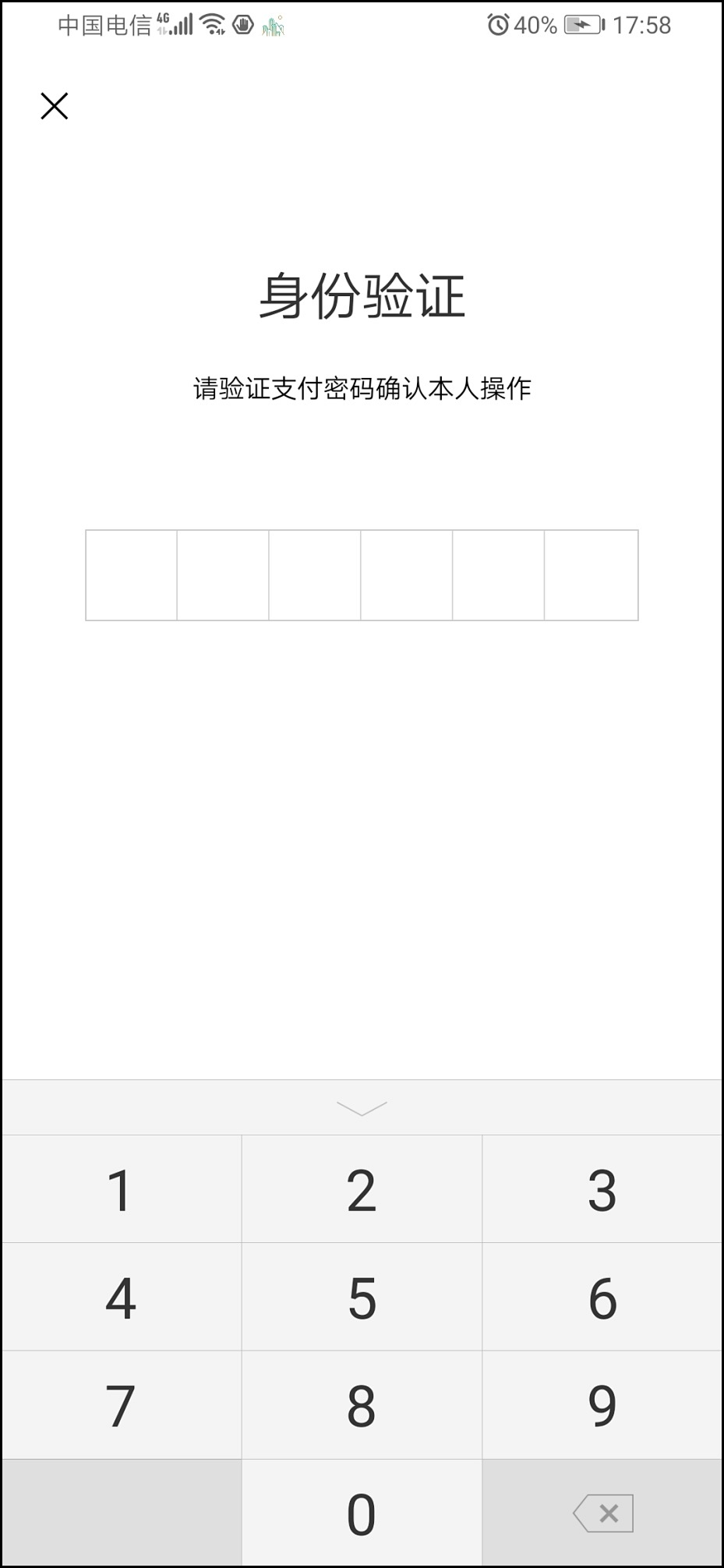This screenshot has width=724, height=1568.
Task: Enter digit 5 on the keypad
Action: coord(362,1298)
